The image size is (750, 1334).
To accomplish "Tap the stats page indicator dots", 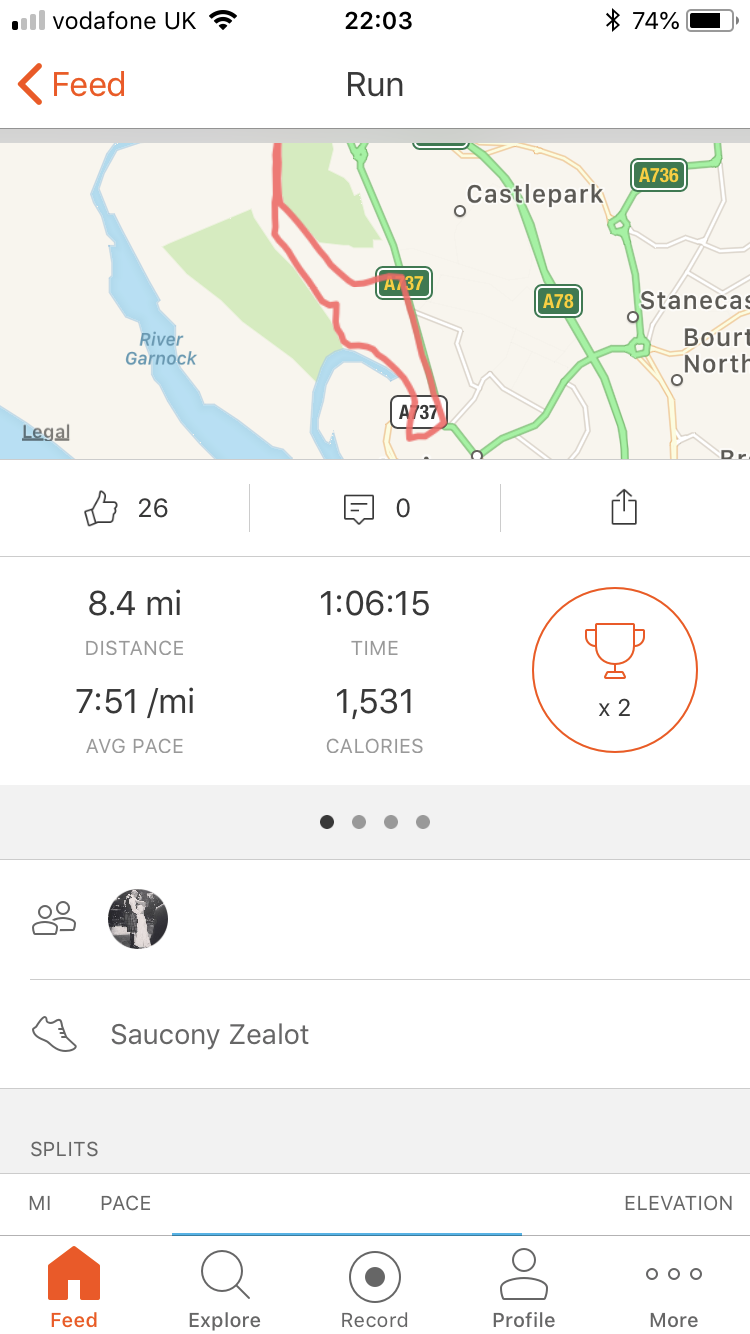I will 375,822.
